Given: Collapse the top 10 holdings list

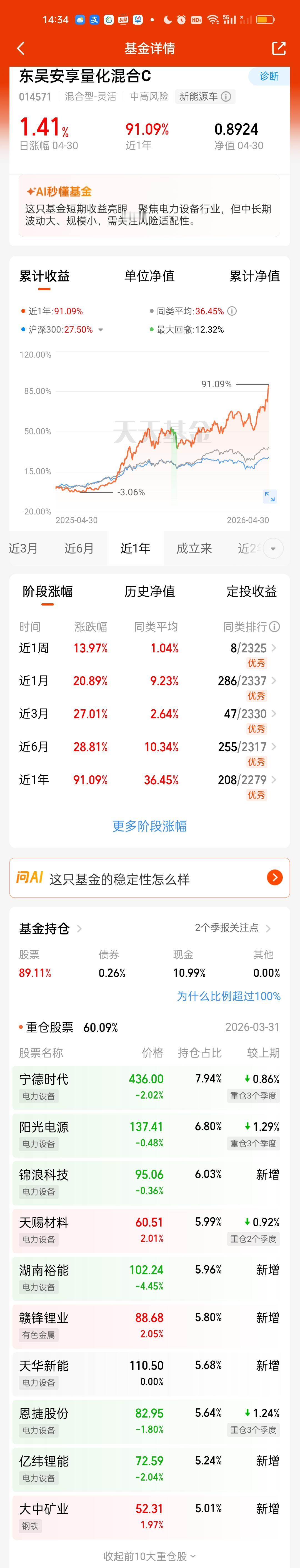Looking at the screenshot, I should pyautogui.click(x=150, y=1556).
